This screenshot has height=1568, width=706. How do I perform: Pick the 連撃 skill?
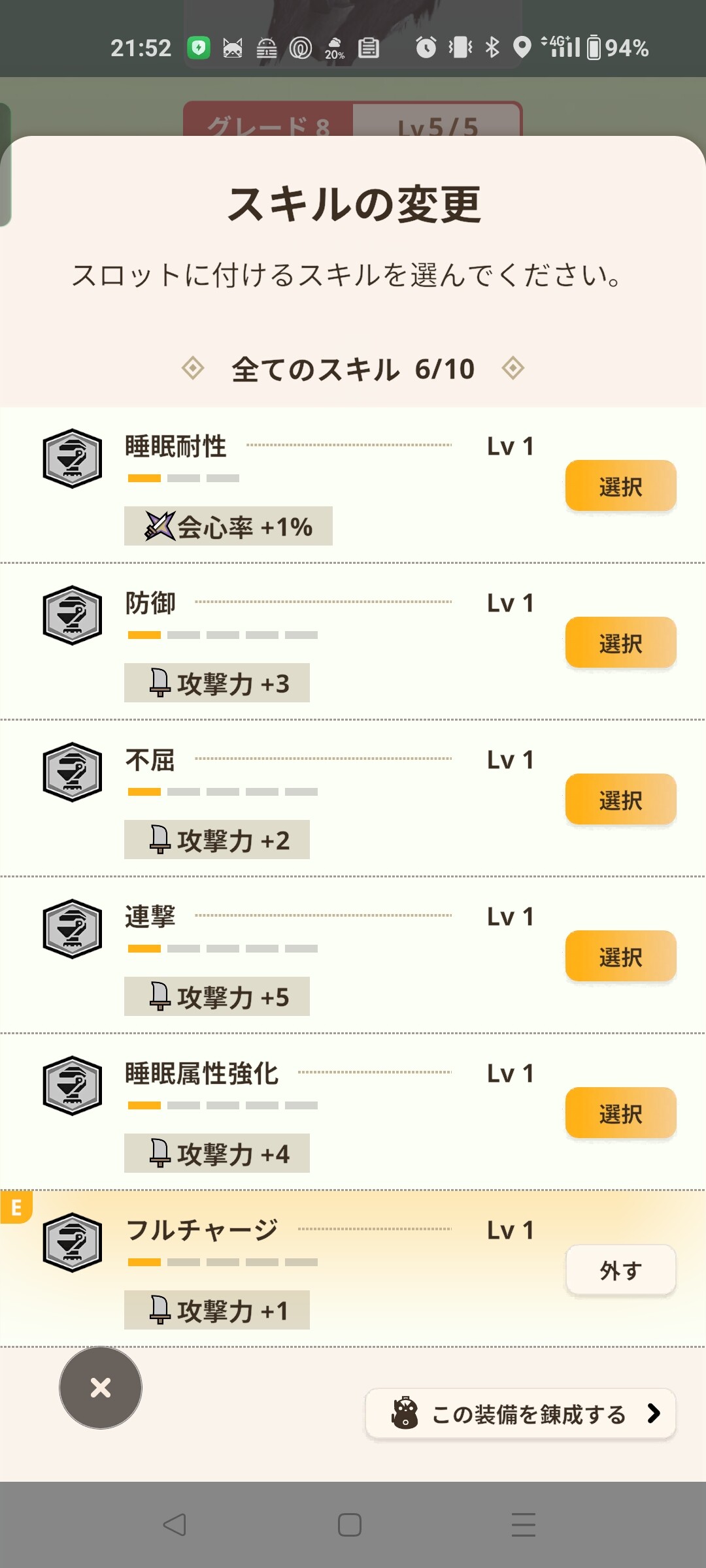tap(620, 956)
